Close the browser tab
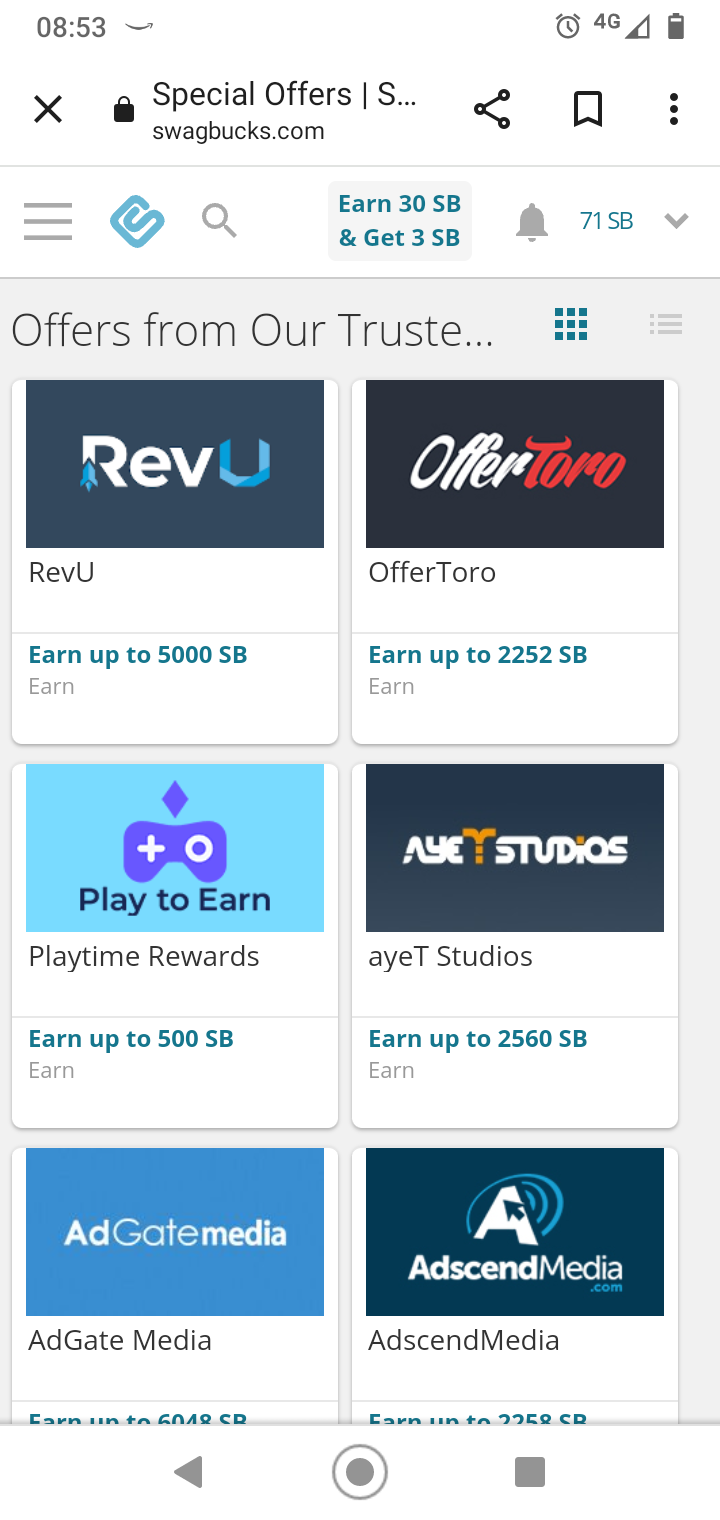 coord(48,109)
